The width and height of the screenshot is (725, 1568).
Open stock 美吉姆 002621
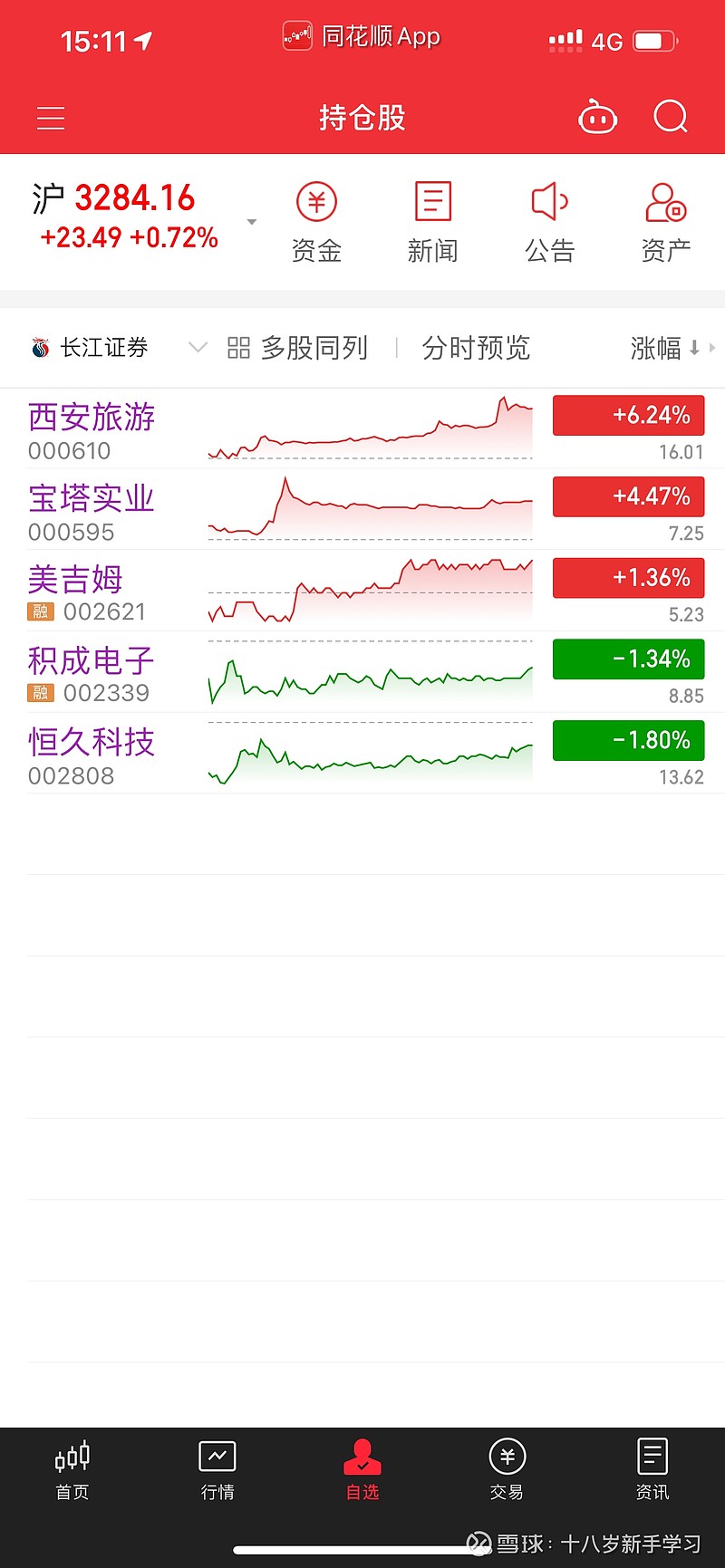click(x=362, y=592)
